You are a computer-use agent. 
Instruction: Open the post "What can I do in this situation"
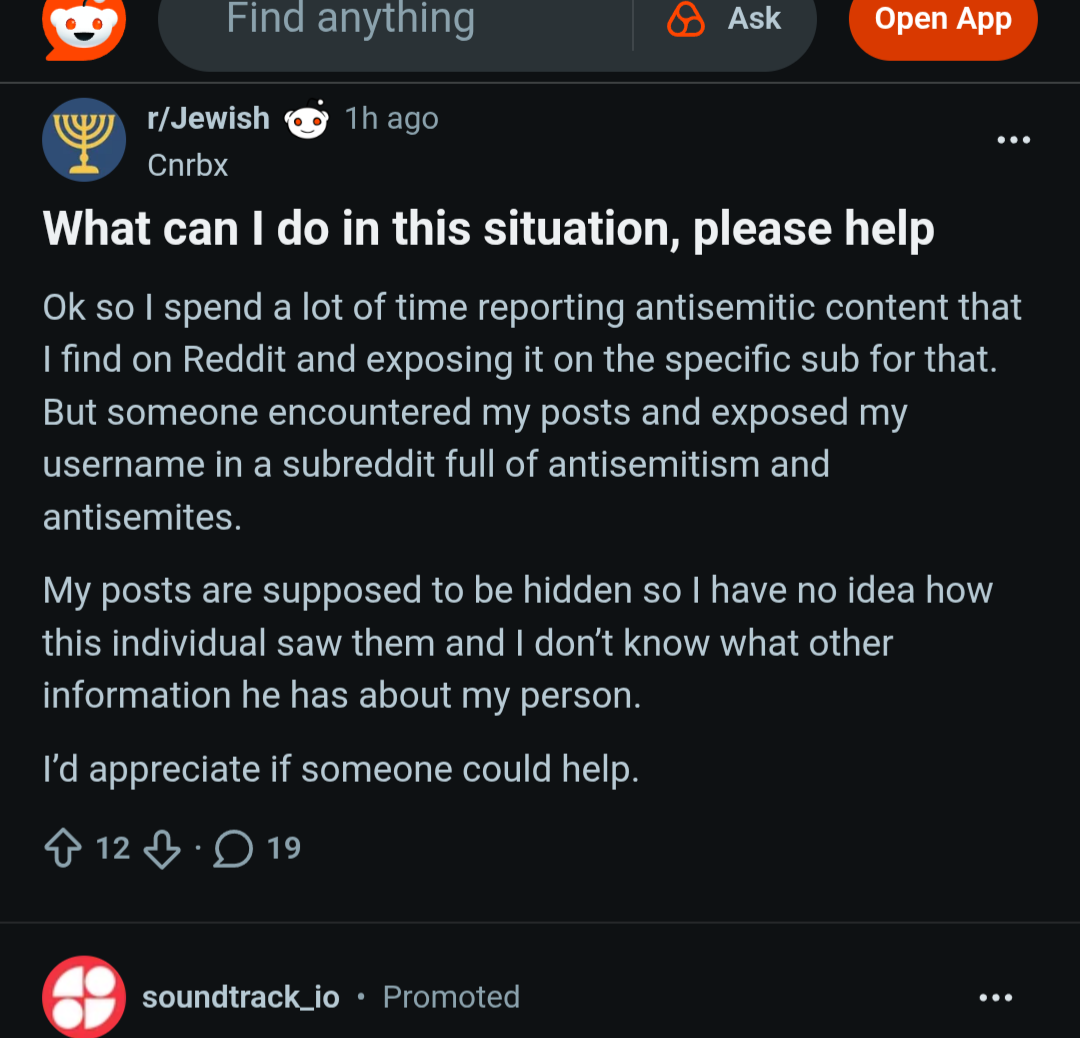tap(488, 229)
